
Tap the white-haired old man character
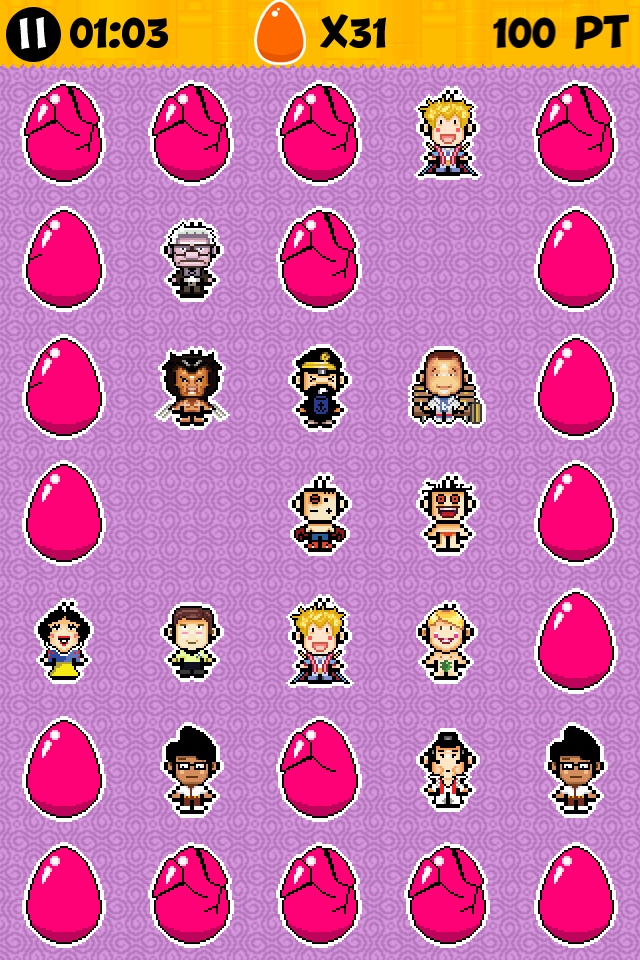tap(190, 260)
